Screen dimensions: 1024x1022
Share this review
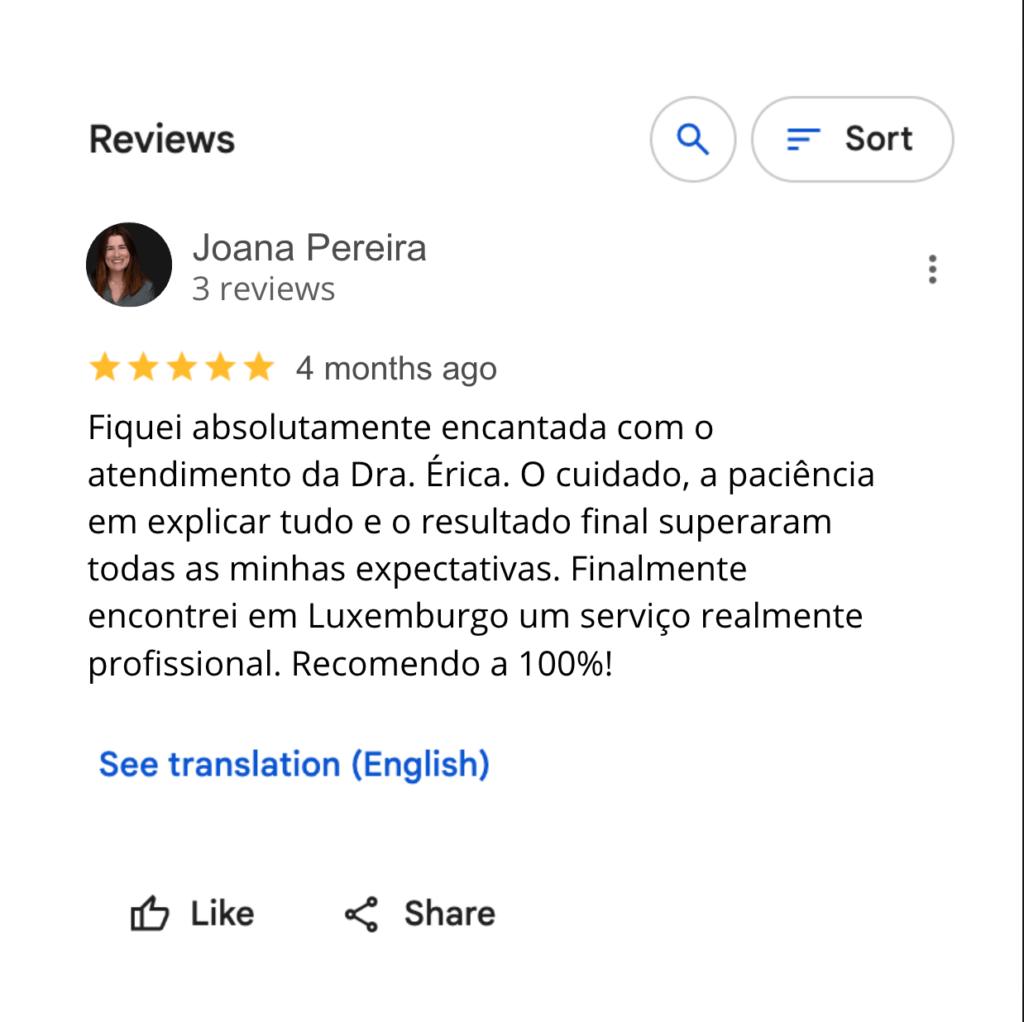(419, 913)
